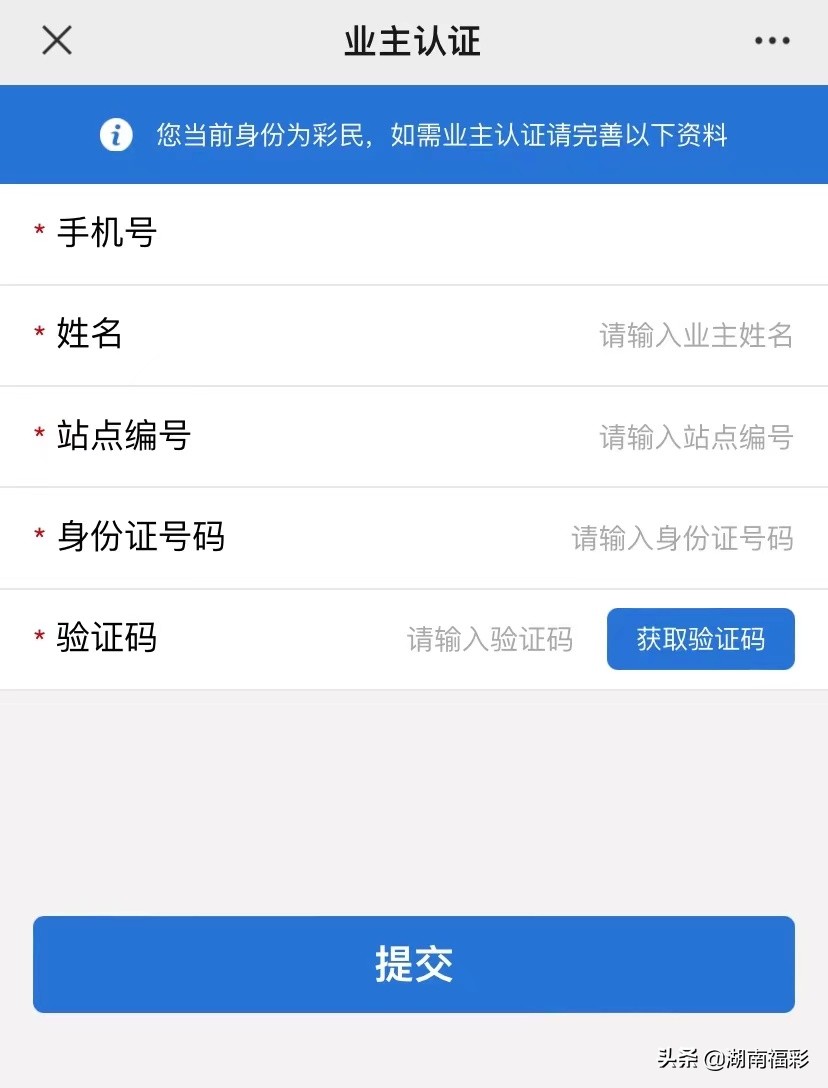Click the 验证码 row label

point(106,639)
